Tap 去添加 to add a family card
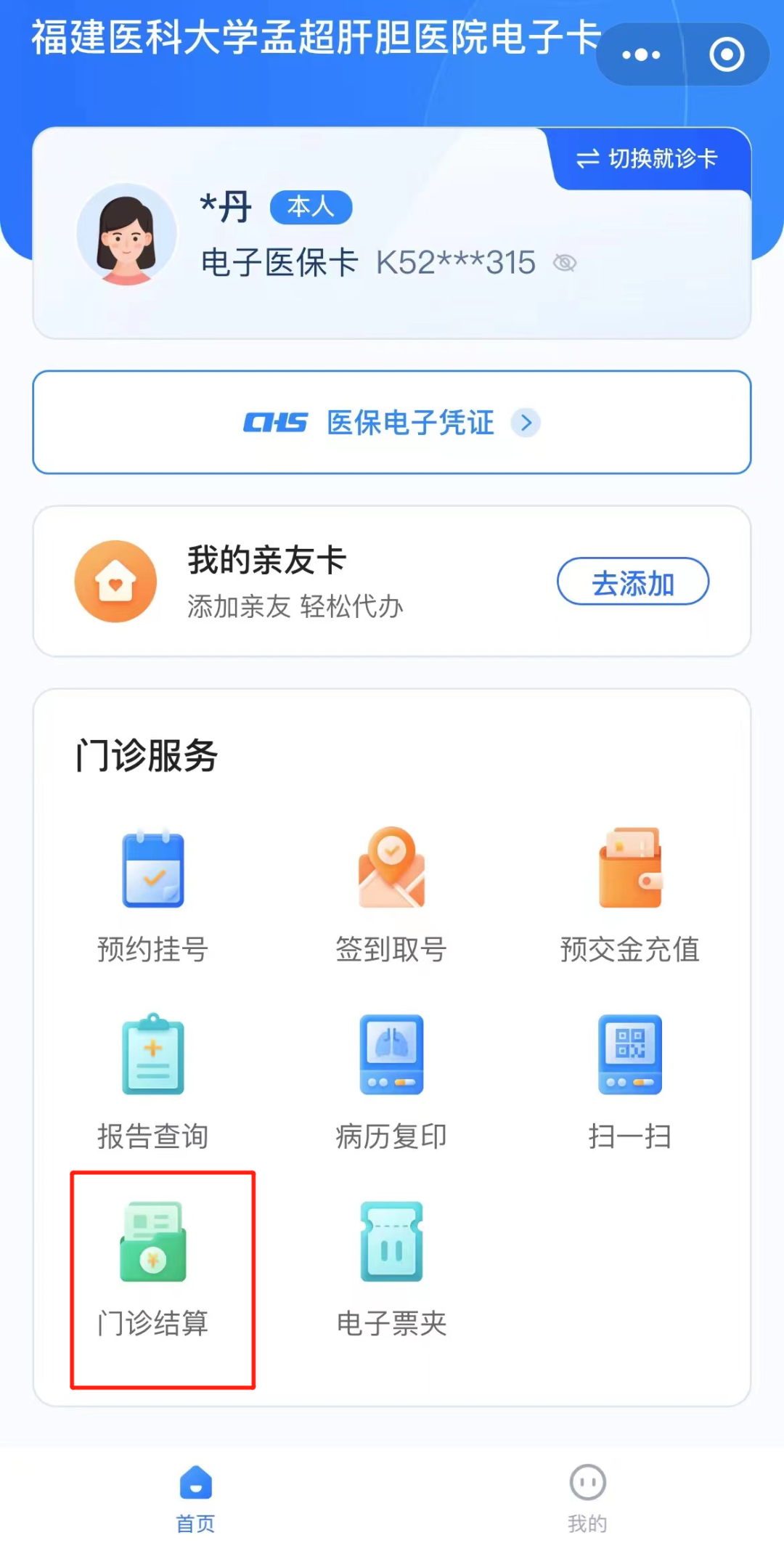784x1567 pixels. [632, 582]
